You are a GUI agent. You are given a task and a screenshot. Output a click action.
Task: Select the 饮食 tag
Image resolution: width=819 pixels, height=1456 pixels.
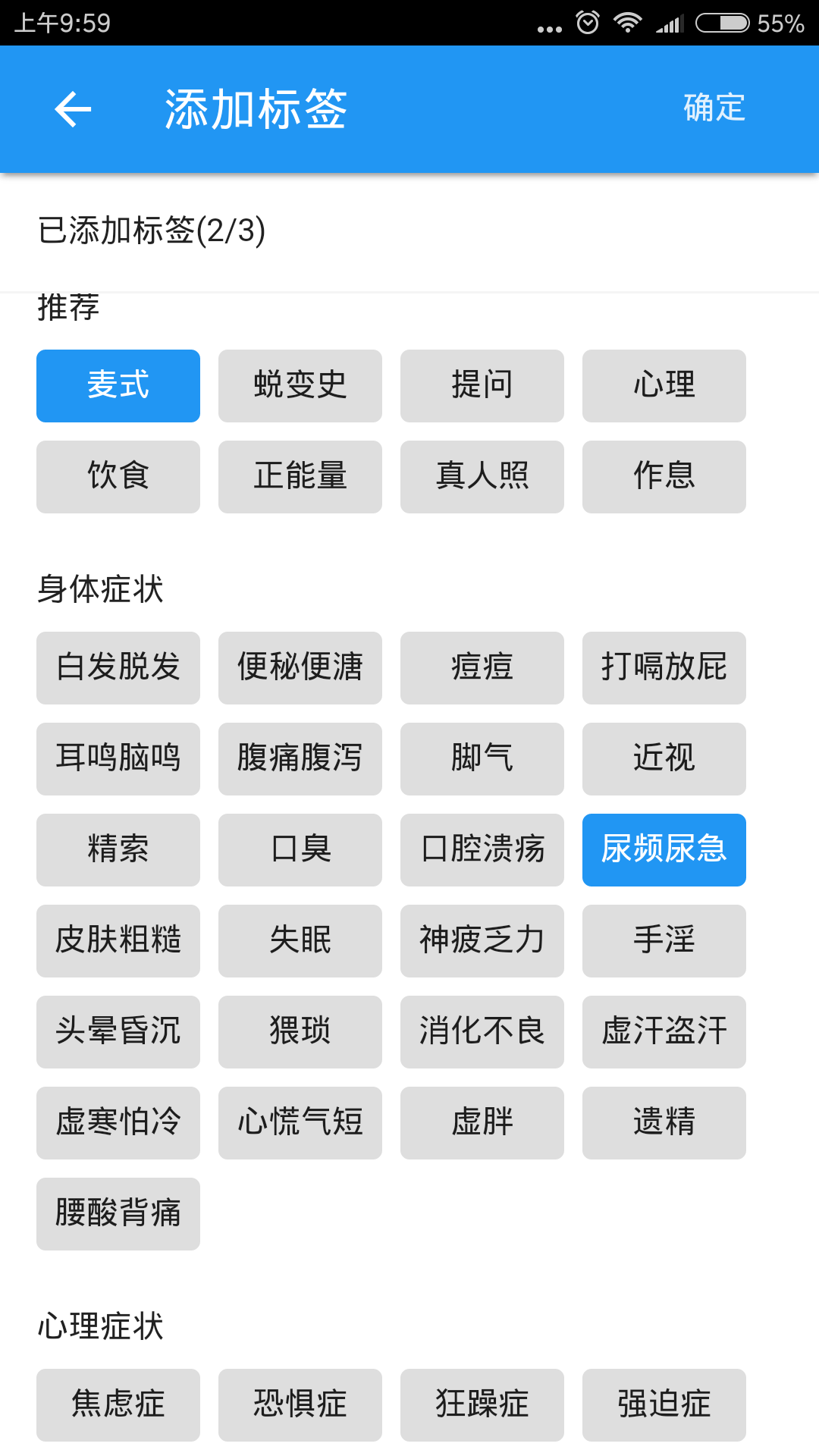(x=118, y=476)
